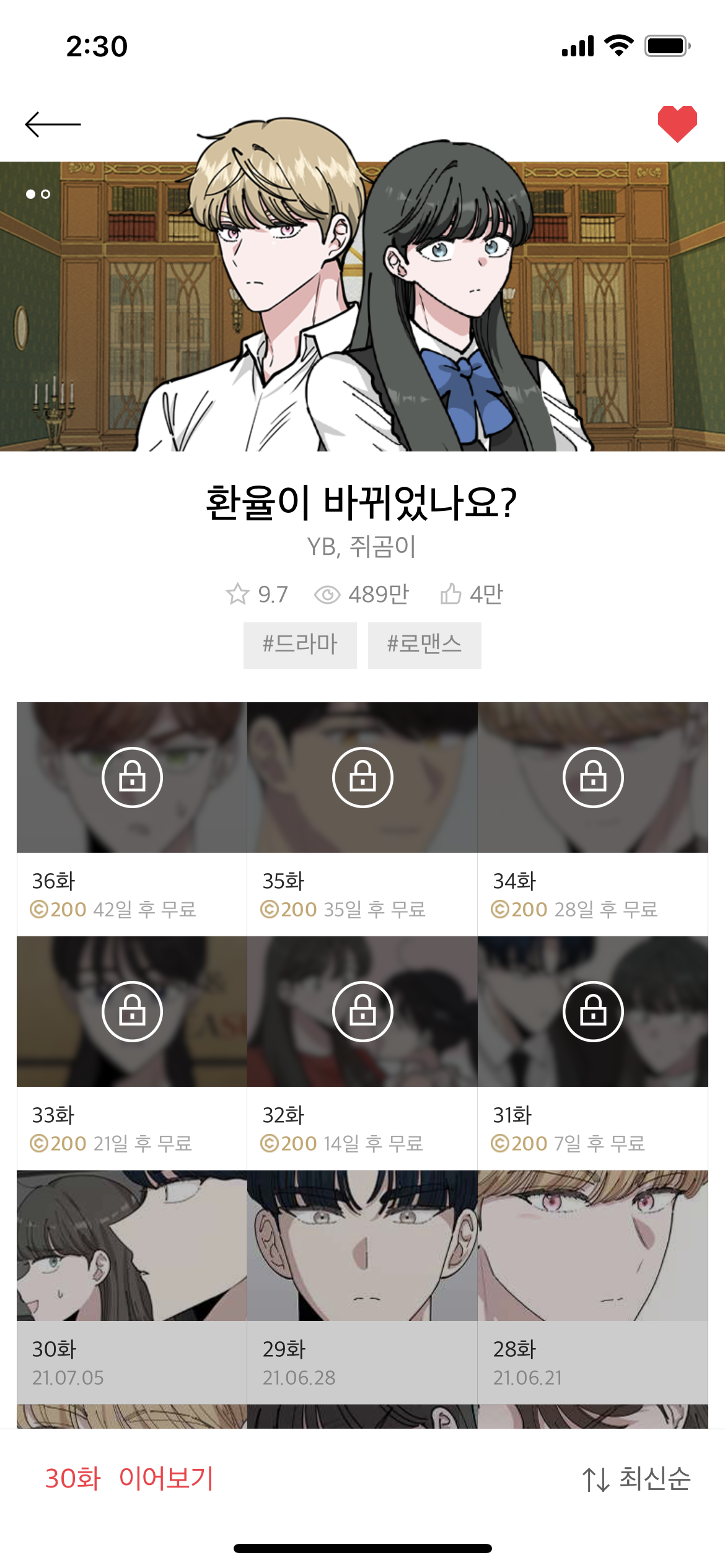The height and width of the screenshot is (1568, 725).
Task: Tap the lock icon on episode 33
Action: click(133, 1010)
